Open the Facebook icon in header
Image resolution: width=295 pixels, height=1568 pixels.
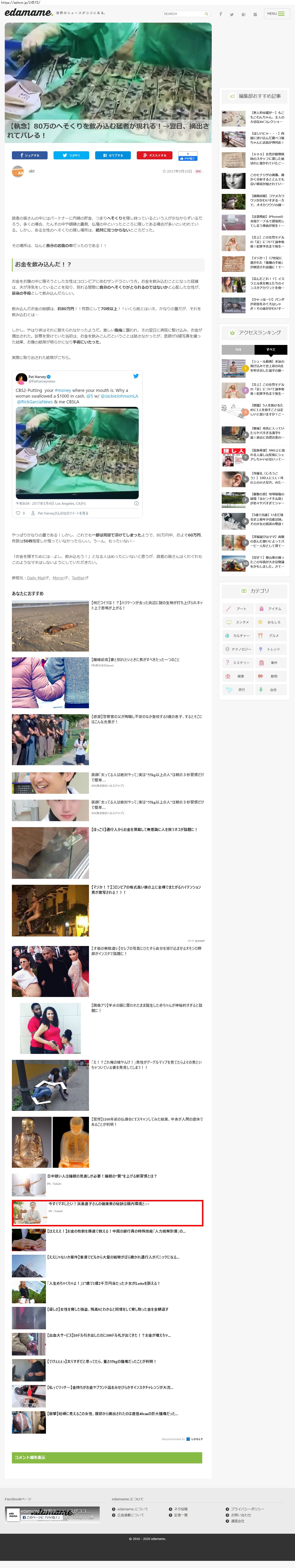click(220, 14)
